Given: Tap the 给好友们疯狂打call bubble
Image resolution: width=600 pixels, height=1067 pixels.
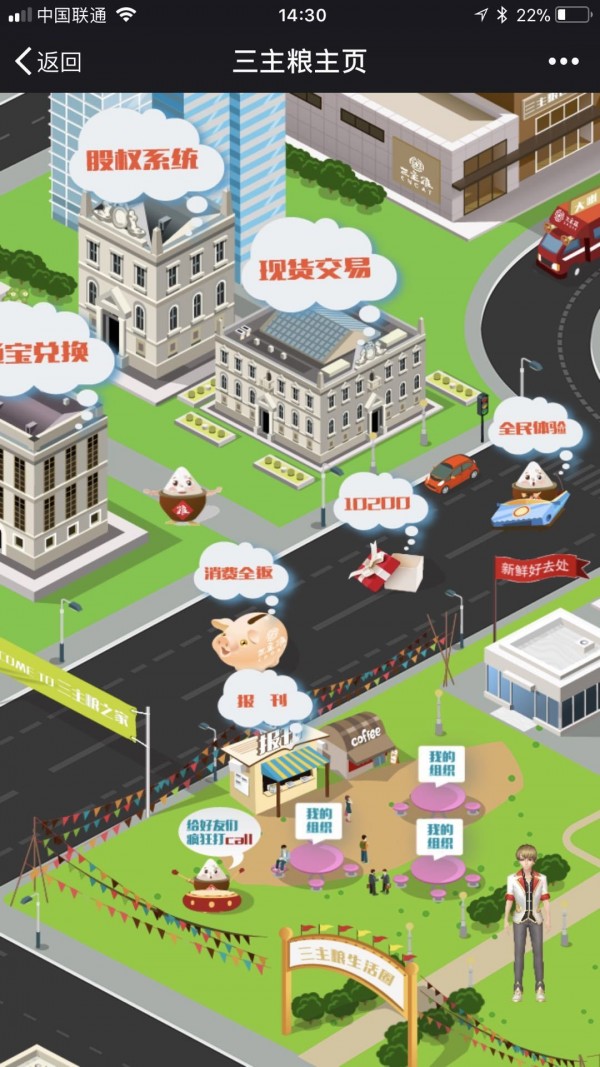Looking at the screenshot, I should [215, 834].
